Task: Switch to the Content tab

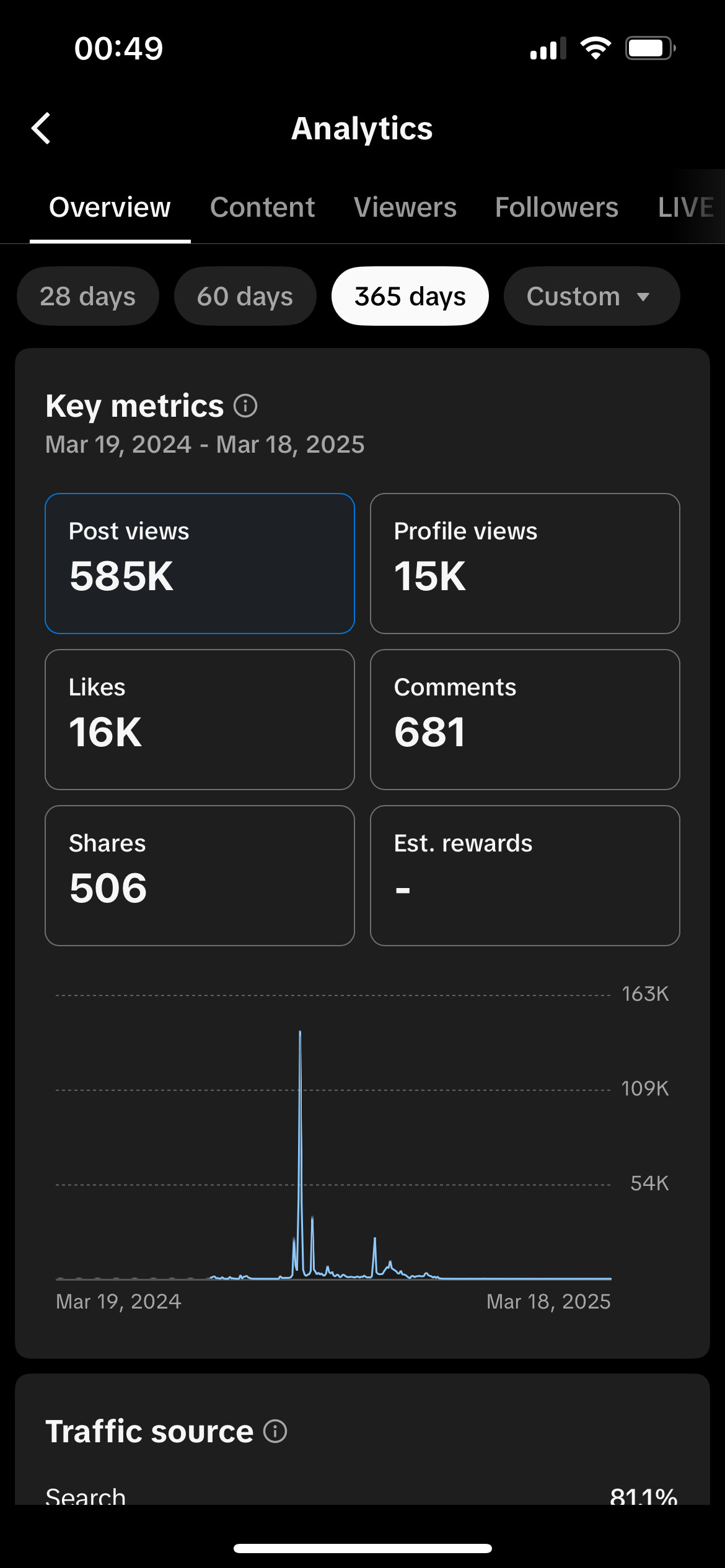Action: point(262,207)
